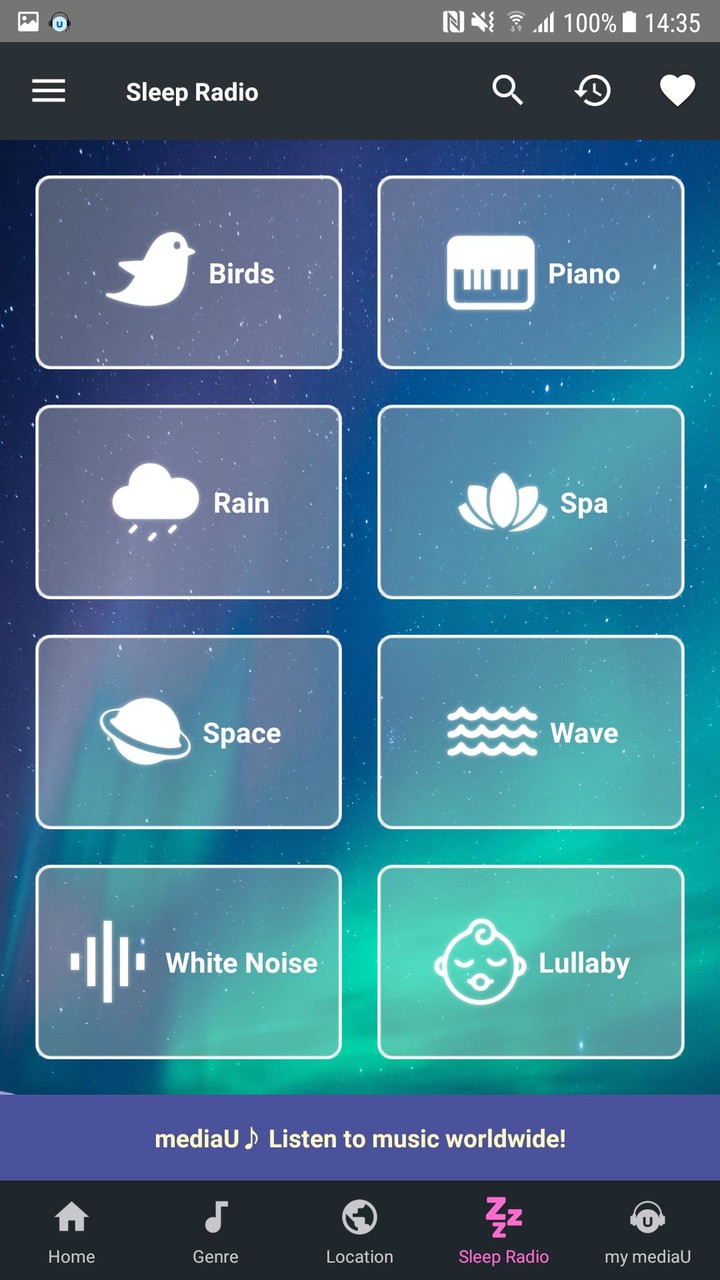Open the Location tab
720x1280 pixels.
(x=360, y=1232)
